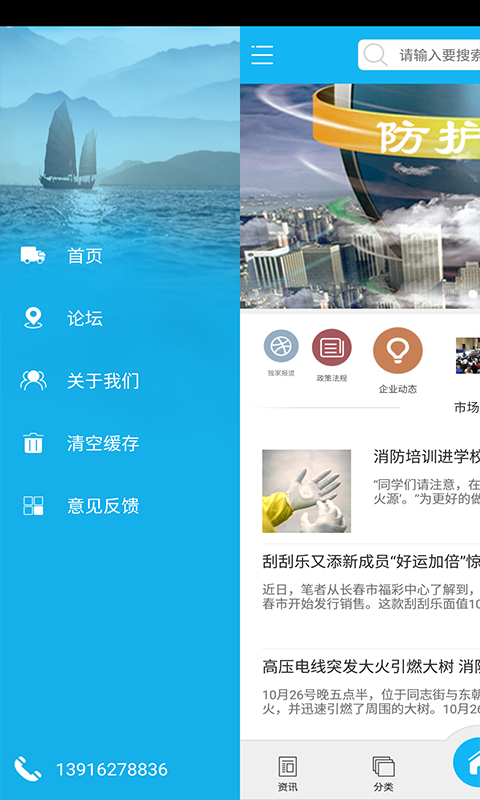The image size is (480, 800).
Task: Open 意见反馈 feedback
Action: click(120, 506)
